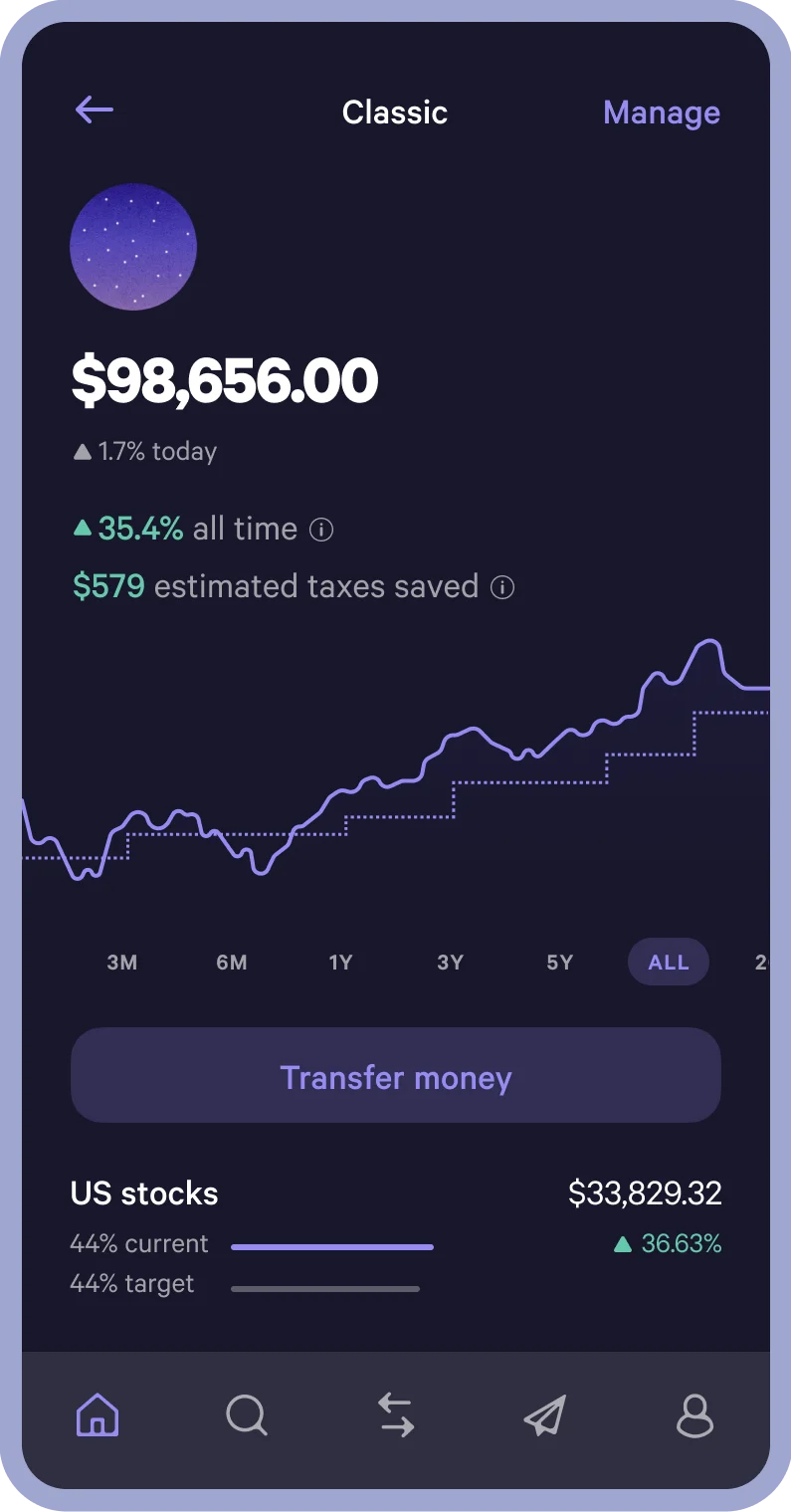Switch chart to the 1Y view
Viewport: 791px width, 1512px height.
(340, 962)
